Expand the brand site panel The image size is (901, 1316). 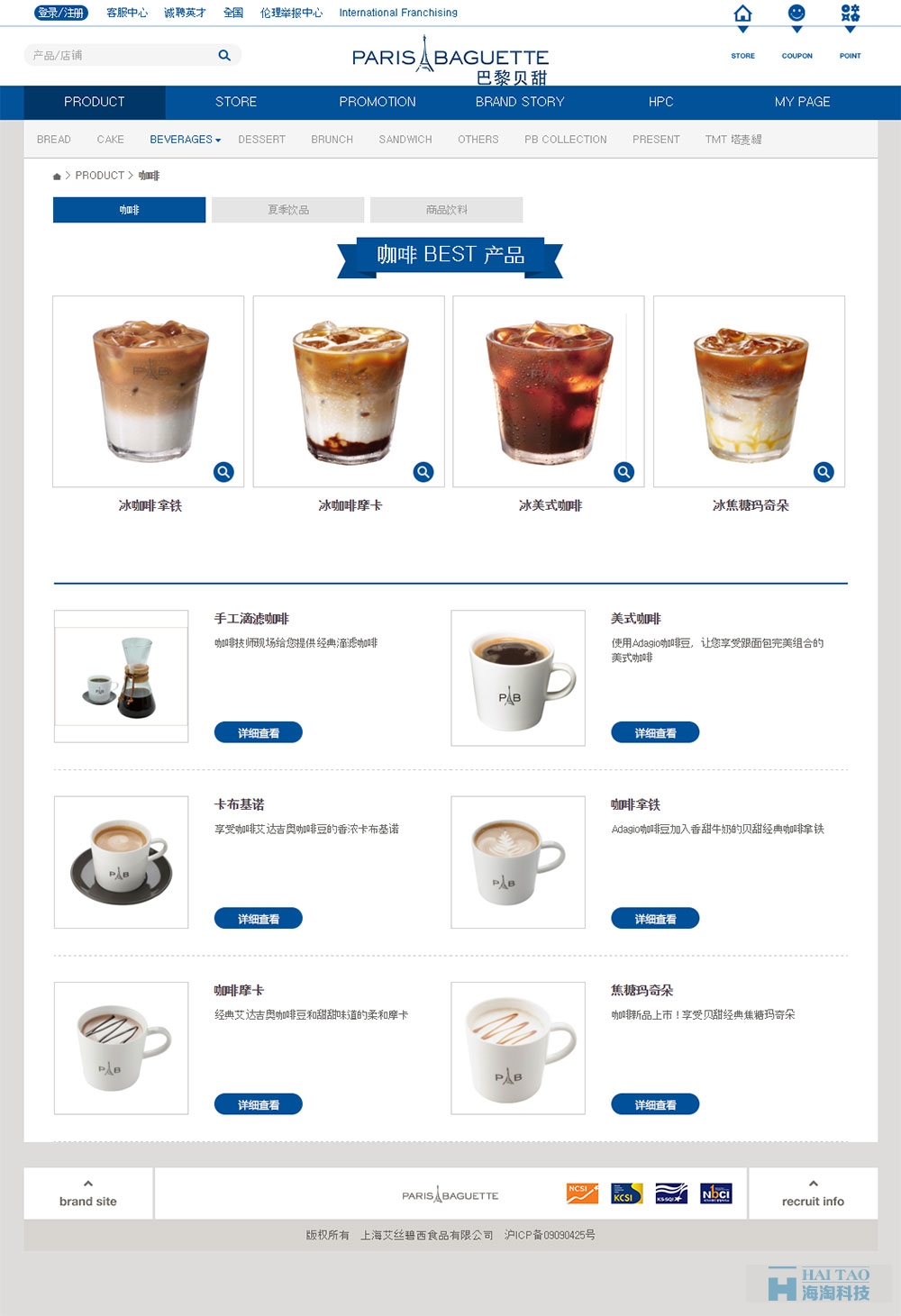88,1193
